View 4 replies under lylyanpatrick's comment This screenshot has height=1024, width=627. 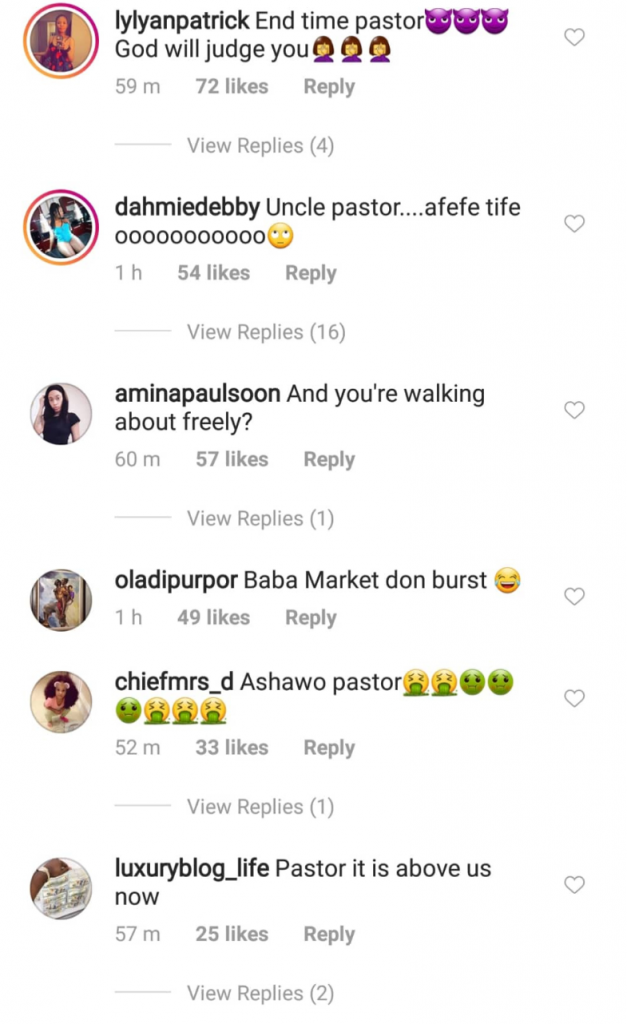260,146
